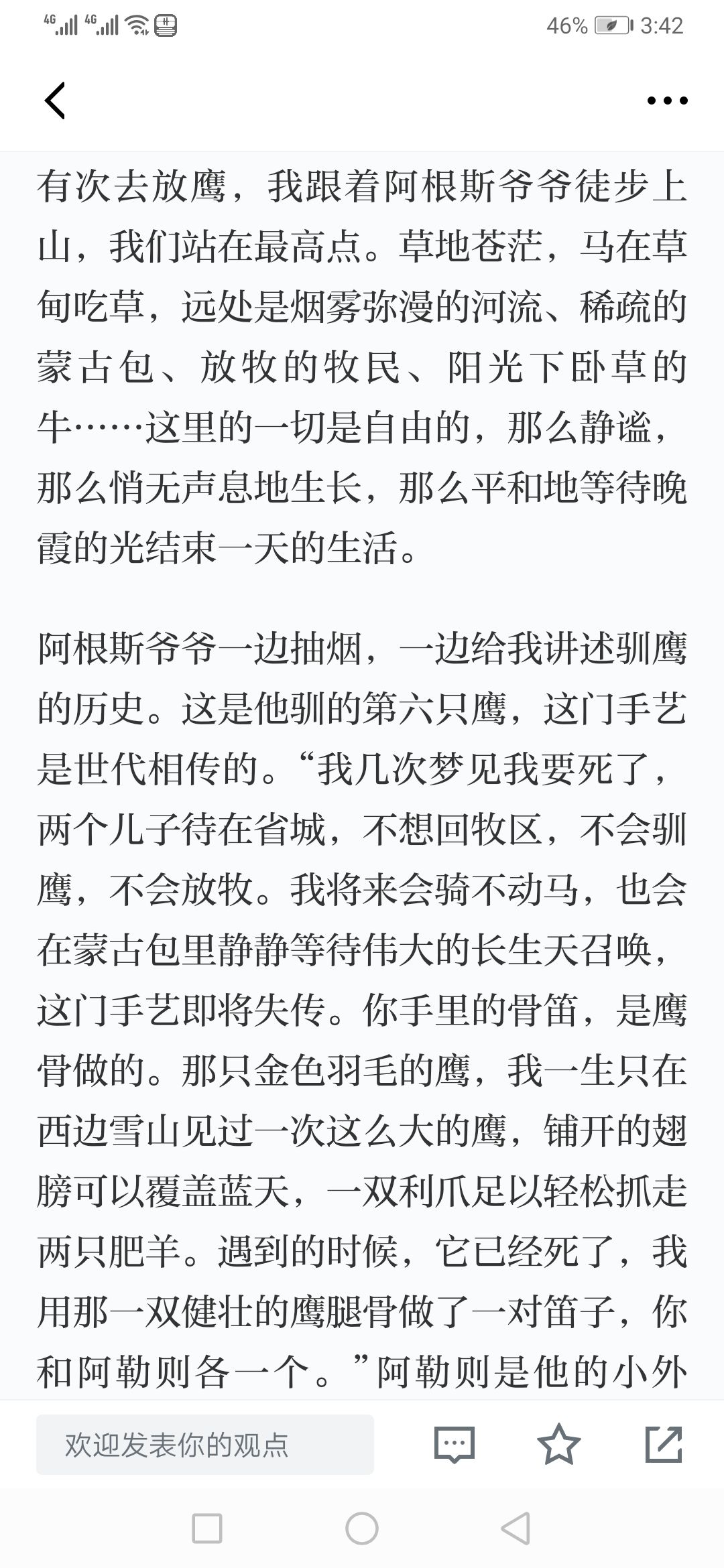Open recent apps from navigation bar
Viewport: 724px width, 1568px height.
coord(207,1529)
